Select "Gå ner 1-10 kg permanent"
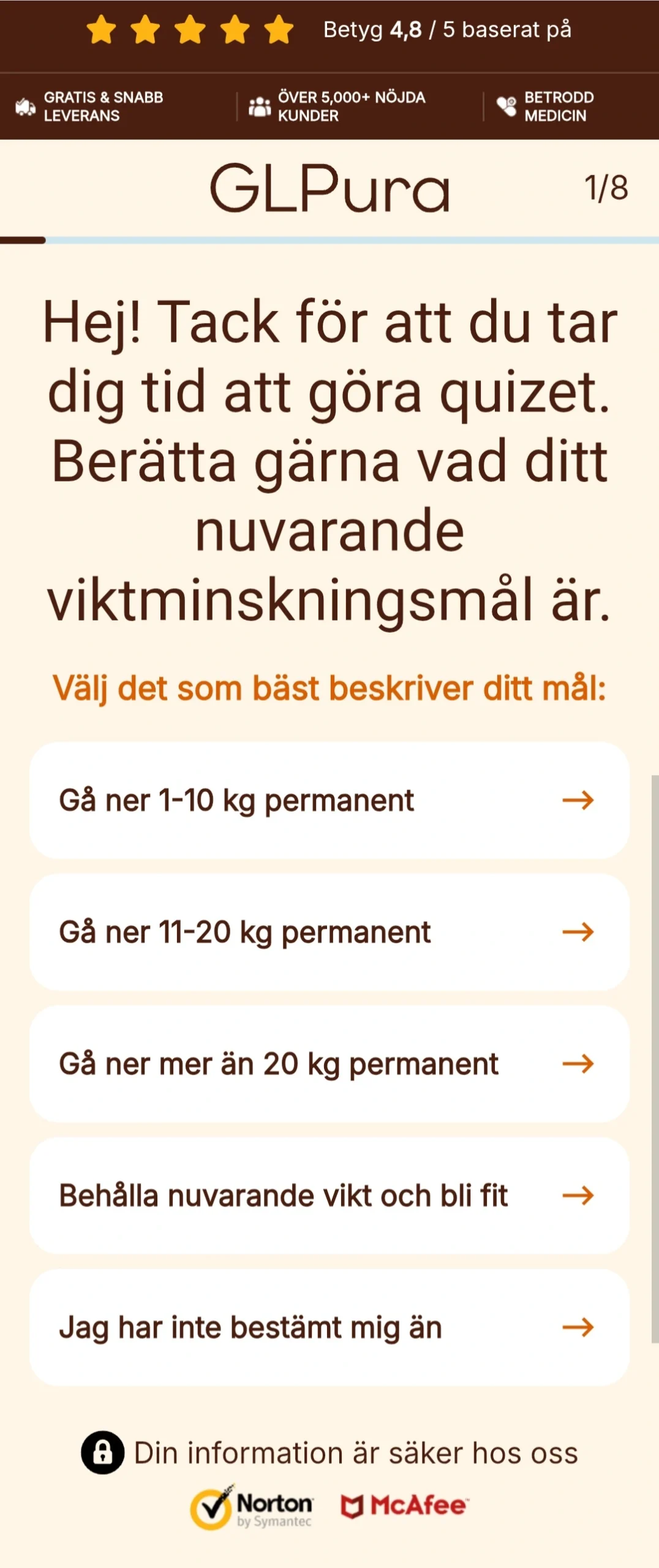 click(x=329, y=800)
